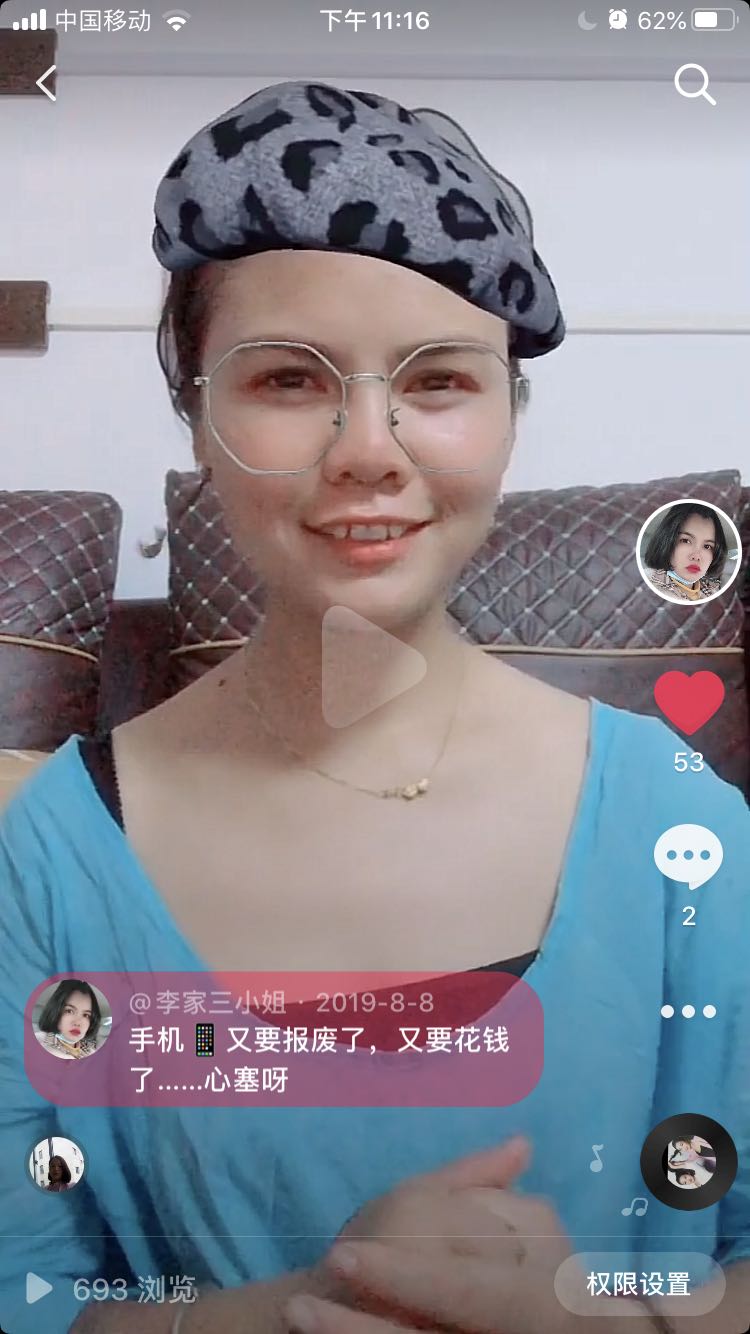Image resolution: width=750 pixels, height=1334 pixels.
Task: Open the spinning music disc
Action: point(689,1162)
